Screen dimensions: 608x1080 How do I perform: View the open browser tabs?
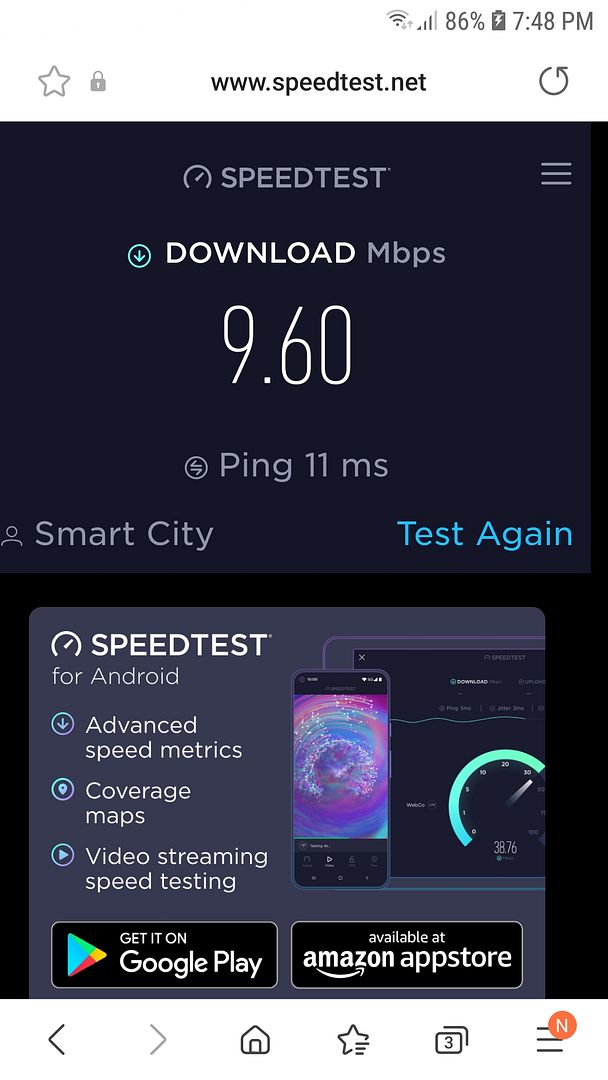click(451, 1041)
